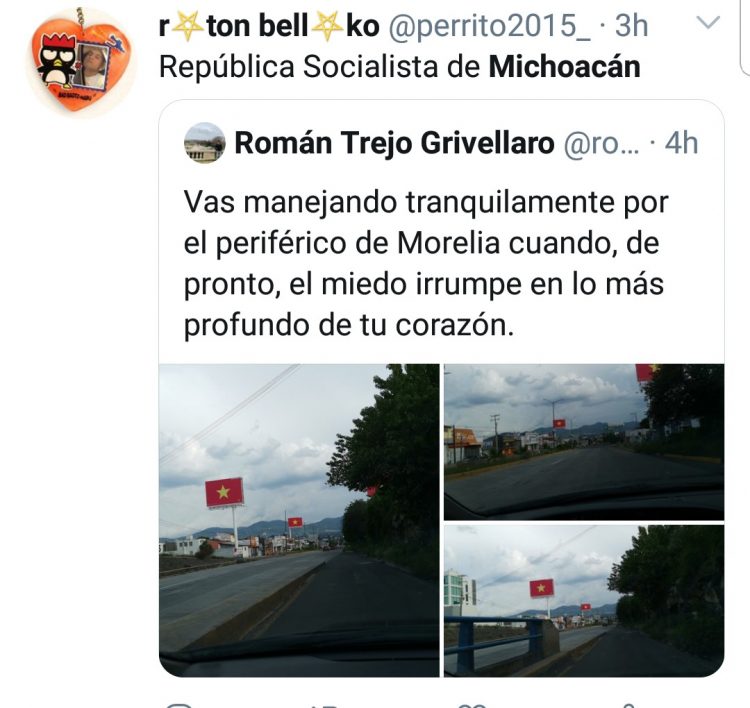Open the ton bell ko profile name

point(268,26)
